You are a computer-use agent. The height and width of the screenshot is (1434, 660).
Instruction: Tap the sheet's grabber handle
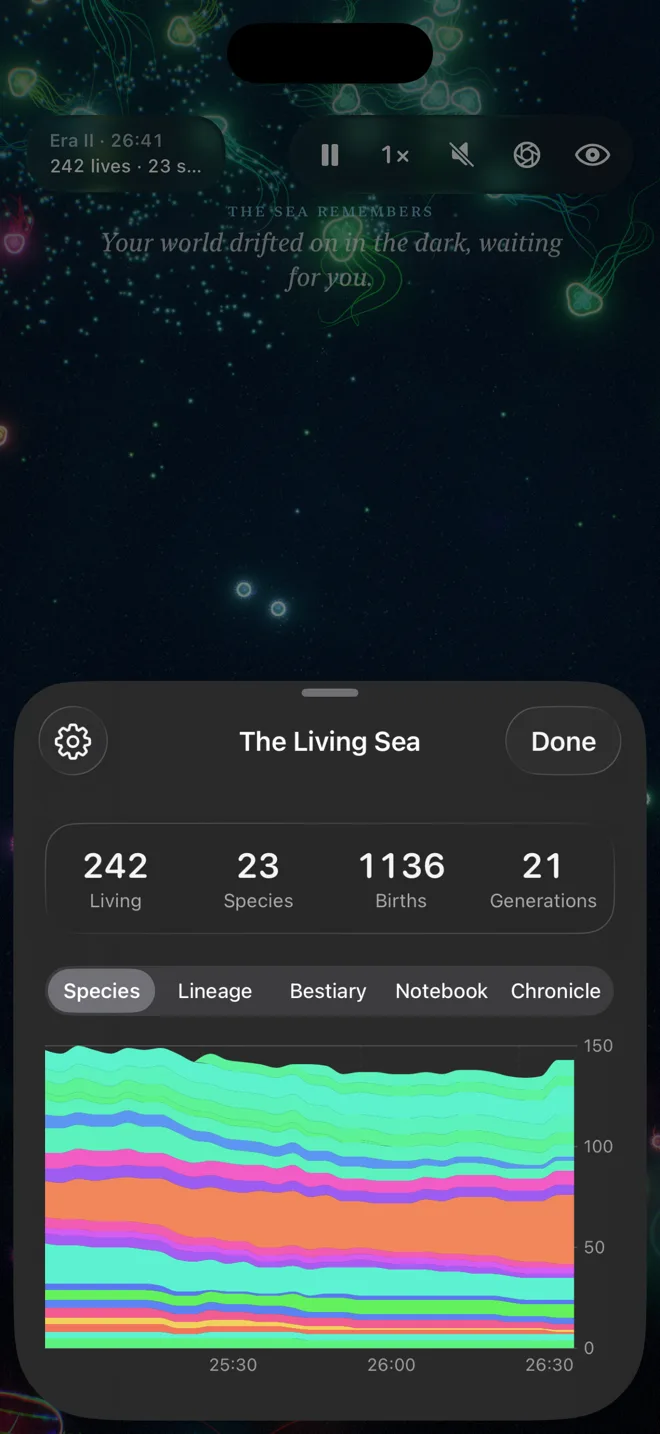pyautogui.click(x=330, y=692)
